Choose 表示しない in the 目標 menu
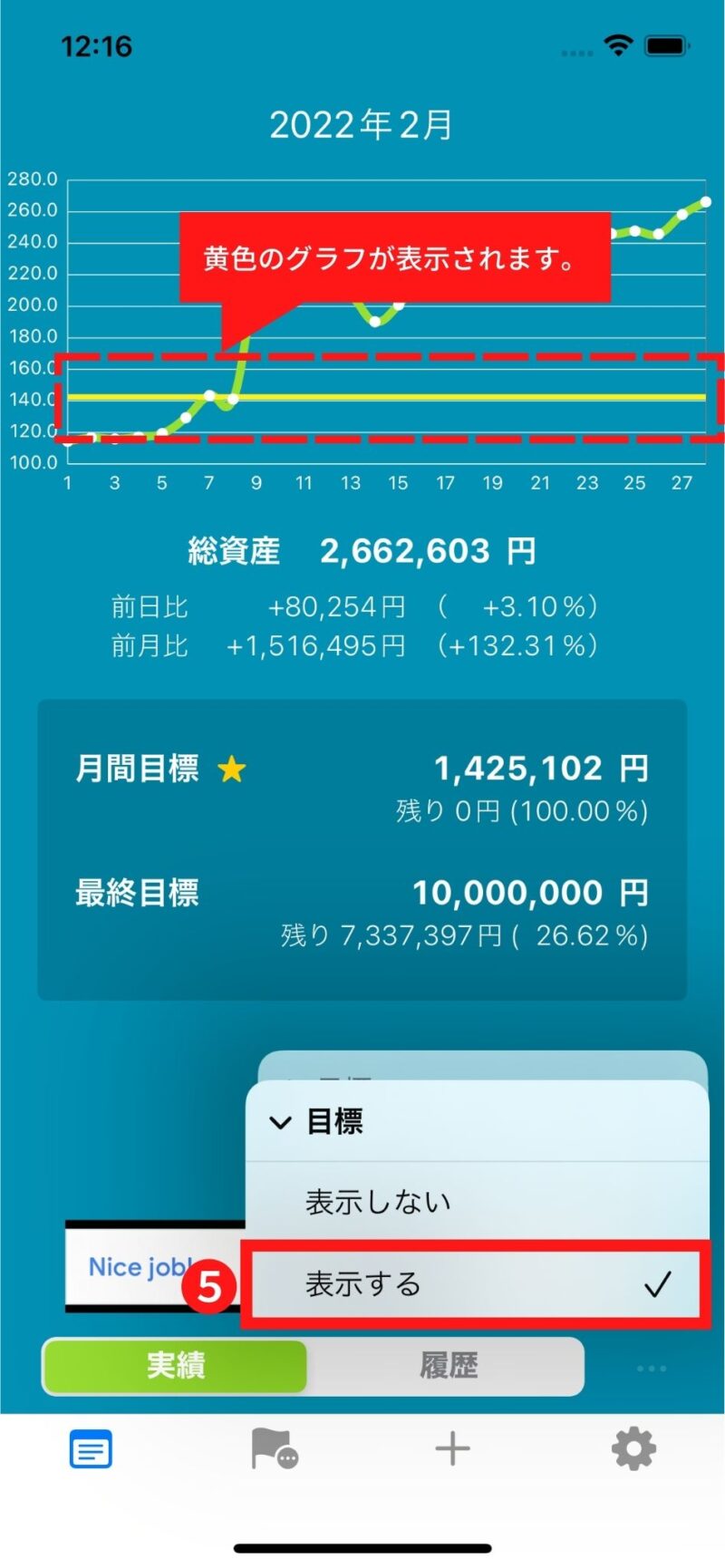 click(x=476, y=1202)
